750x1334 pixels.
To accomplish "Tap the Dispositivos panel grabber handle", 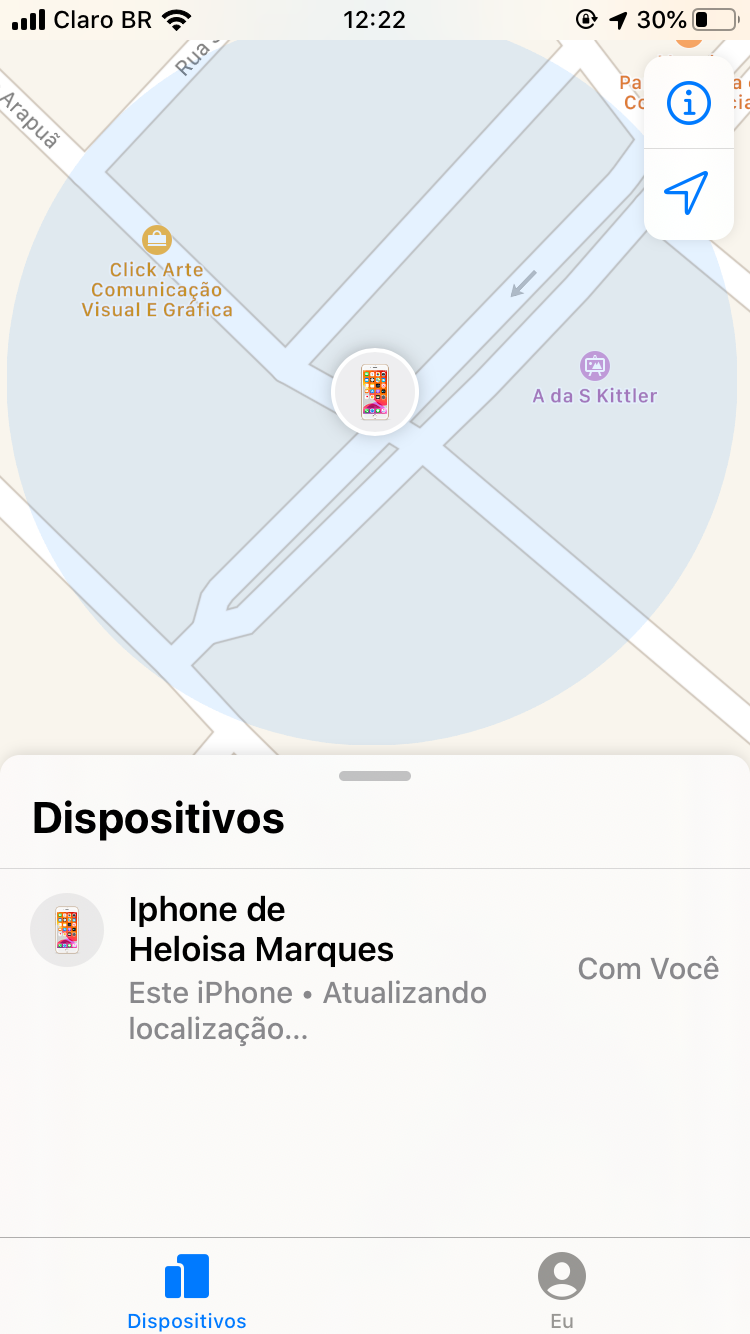I will point(375,776).
